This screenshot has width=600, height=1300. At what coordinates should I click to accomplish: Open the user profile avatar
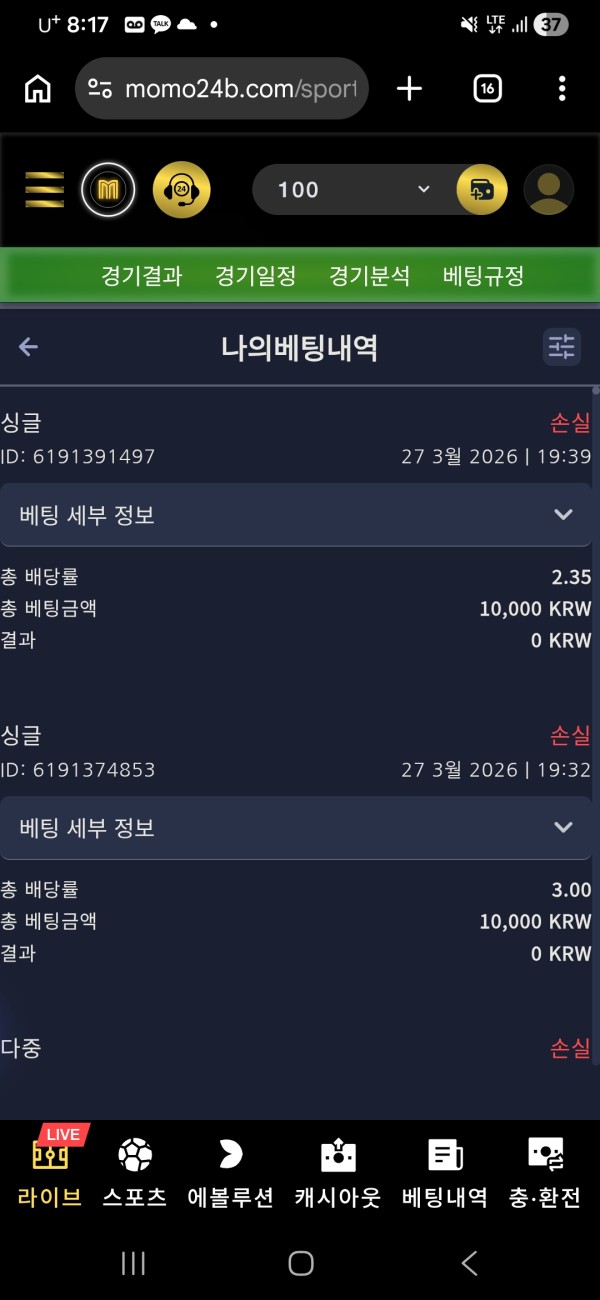(x=548, y=189)
